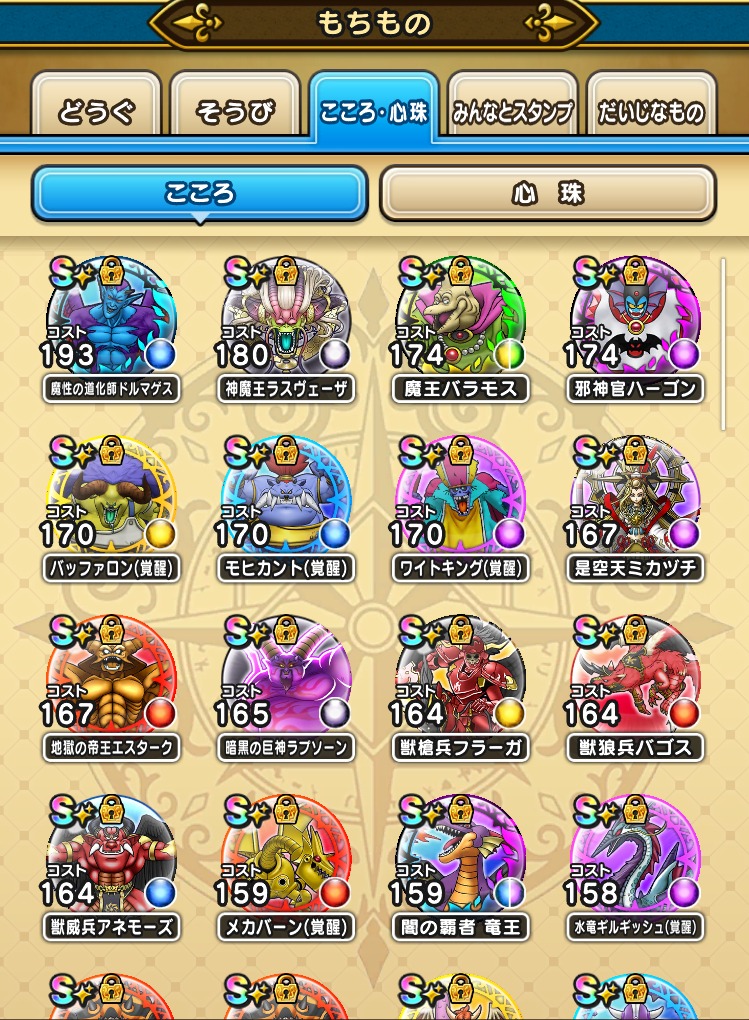This screenshot has height=1020, width=749.
Task: View the 獣槍兵フラーガ heart
Action: pyautogui.click(x=460, y=680)
